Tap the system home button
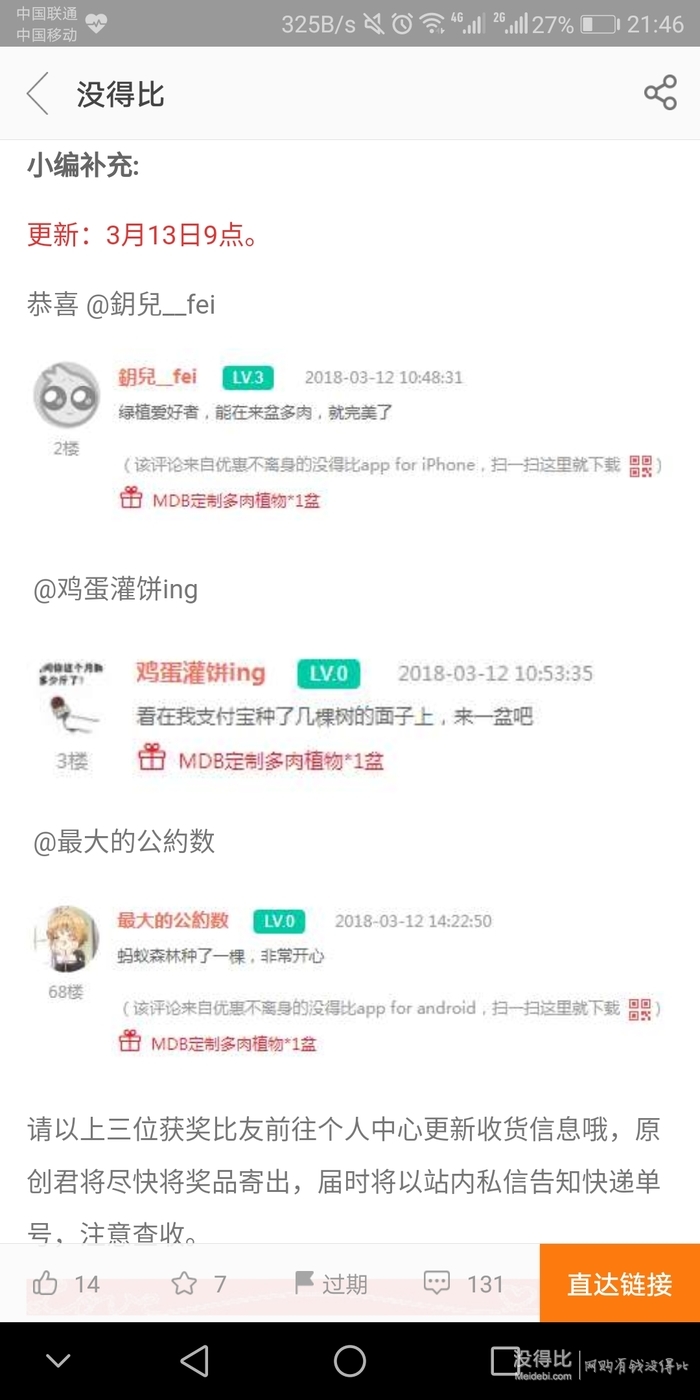Viewport: 700px width, 1400px height. (350, 1360)
